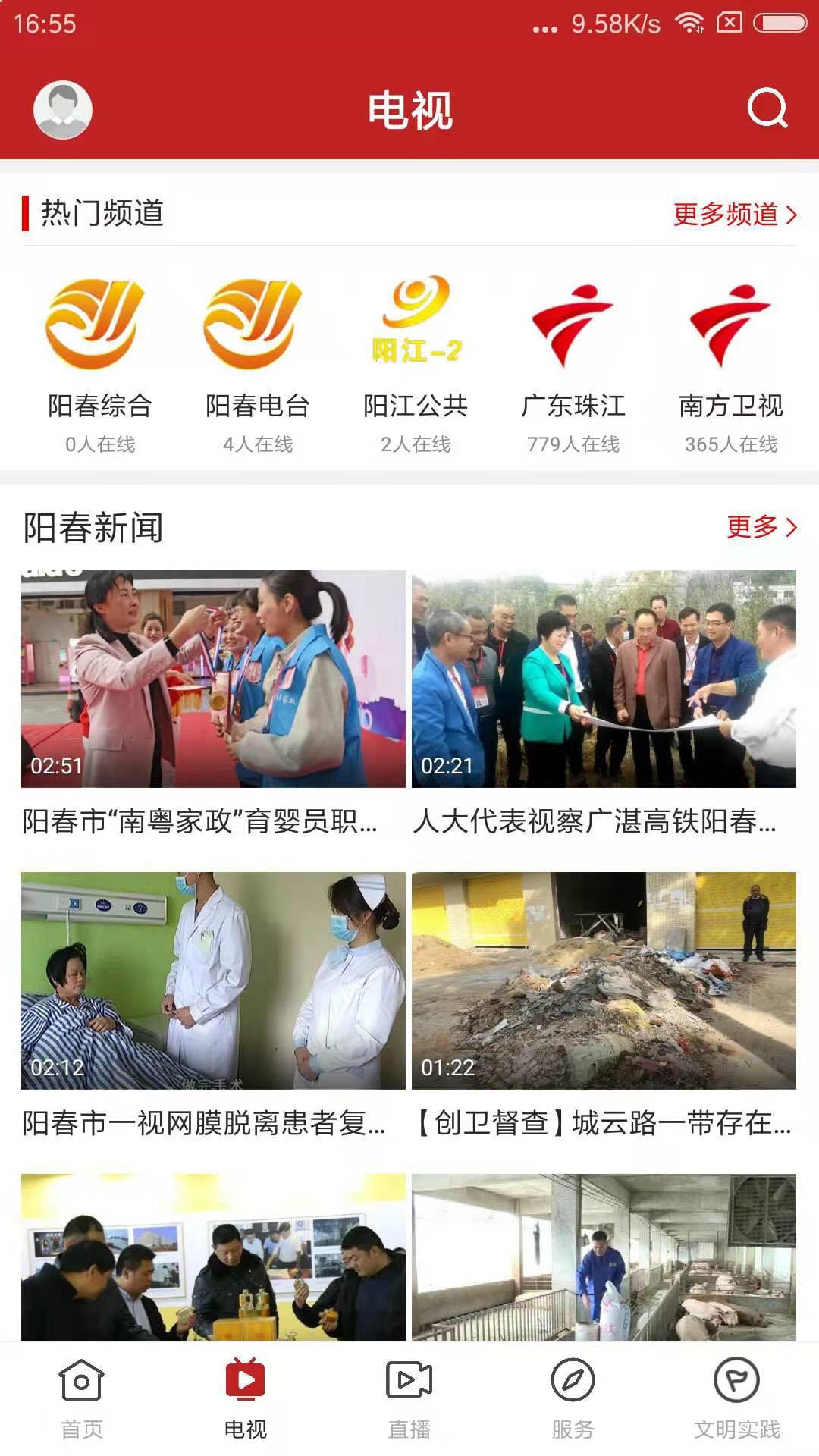Open the 广东珠江 channel logo

(x=573, y=322)
